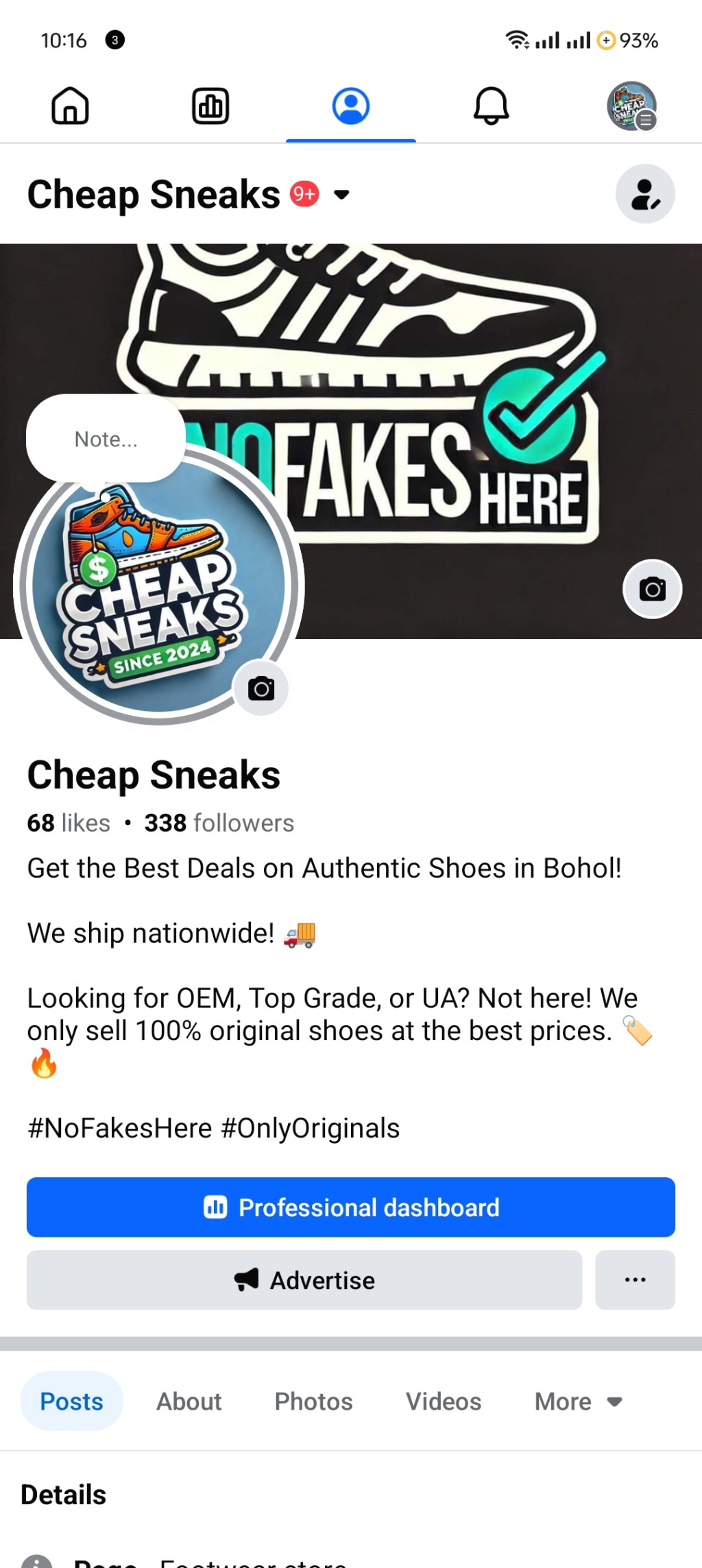Select the Posts tab
This screenshot has width=702, height=1568.
click(x=71, y=1401)
